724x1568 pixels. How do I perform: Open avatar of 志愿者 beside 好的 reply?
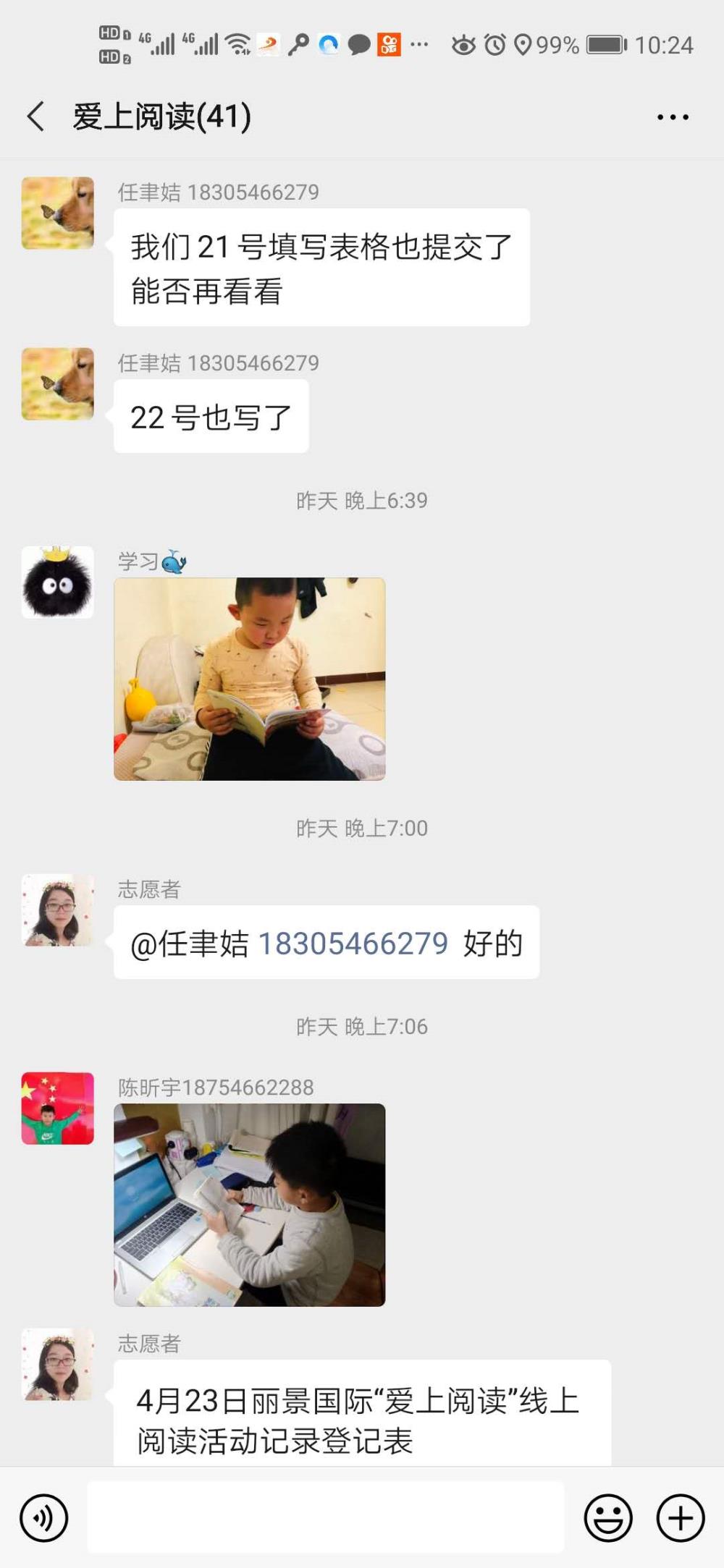(58, 910)
